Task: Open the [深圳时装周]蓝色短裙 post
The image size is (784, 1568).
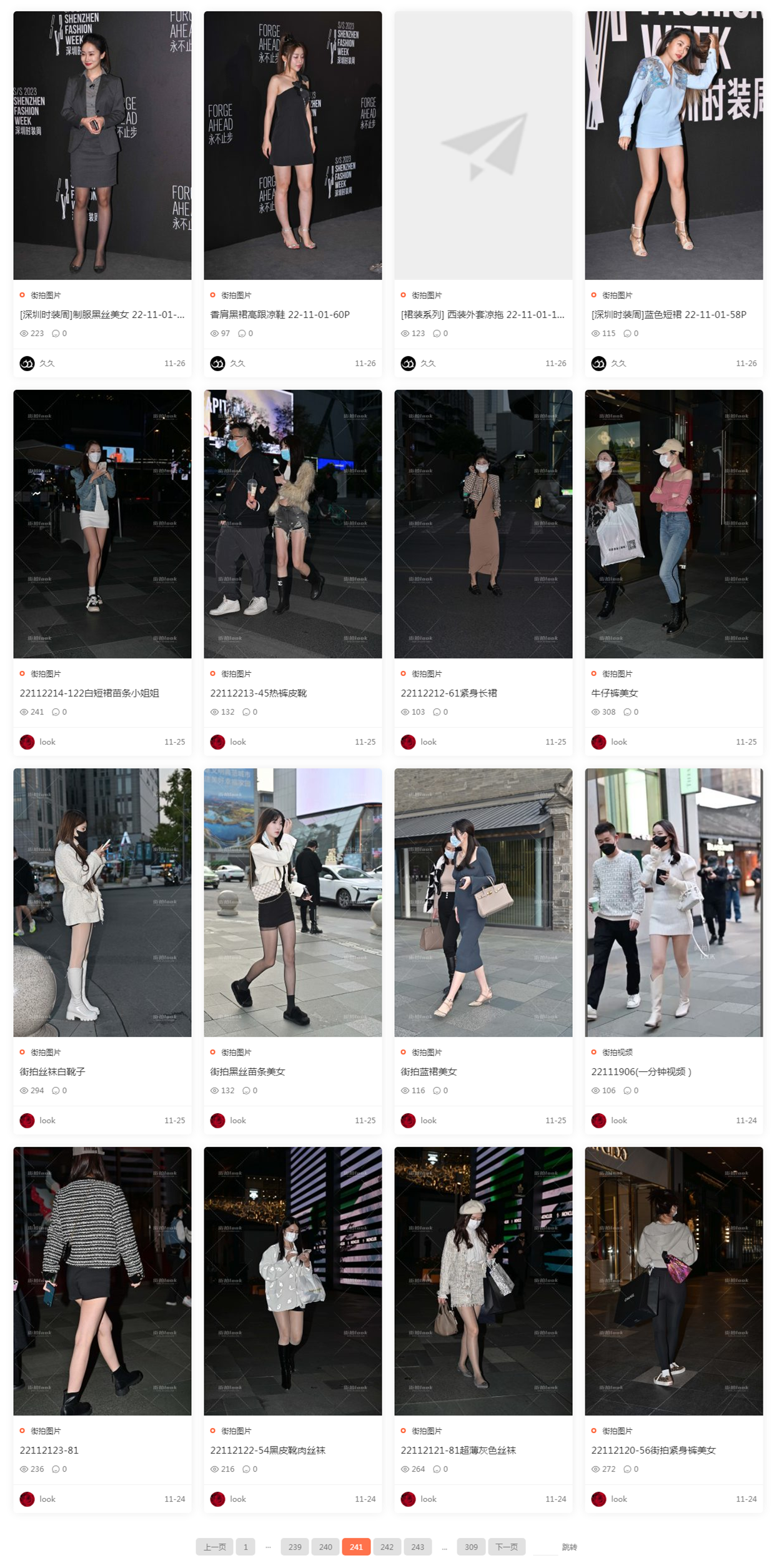Action: click(668, 314)
